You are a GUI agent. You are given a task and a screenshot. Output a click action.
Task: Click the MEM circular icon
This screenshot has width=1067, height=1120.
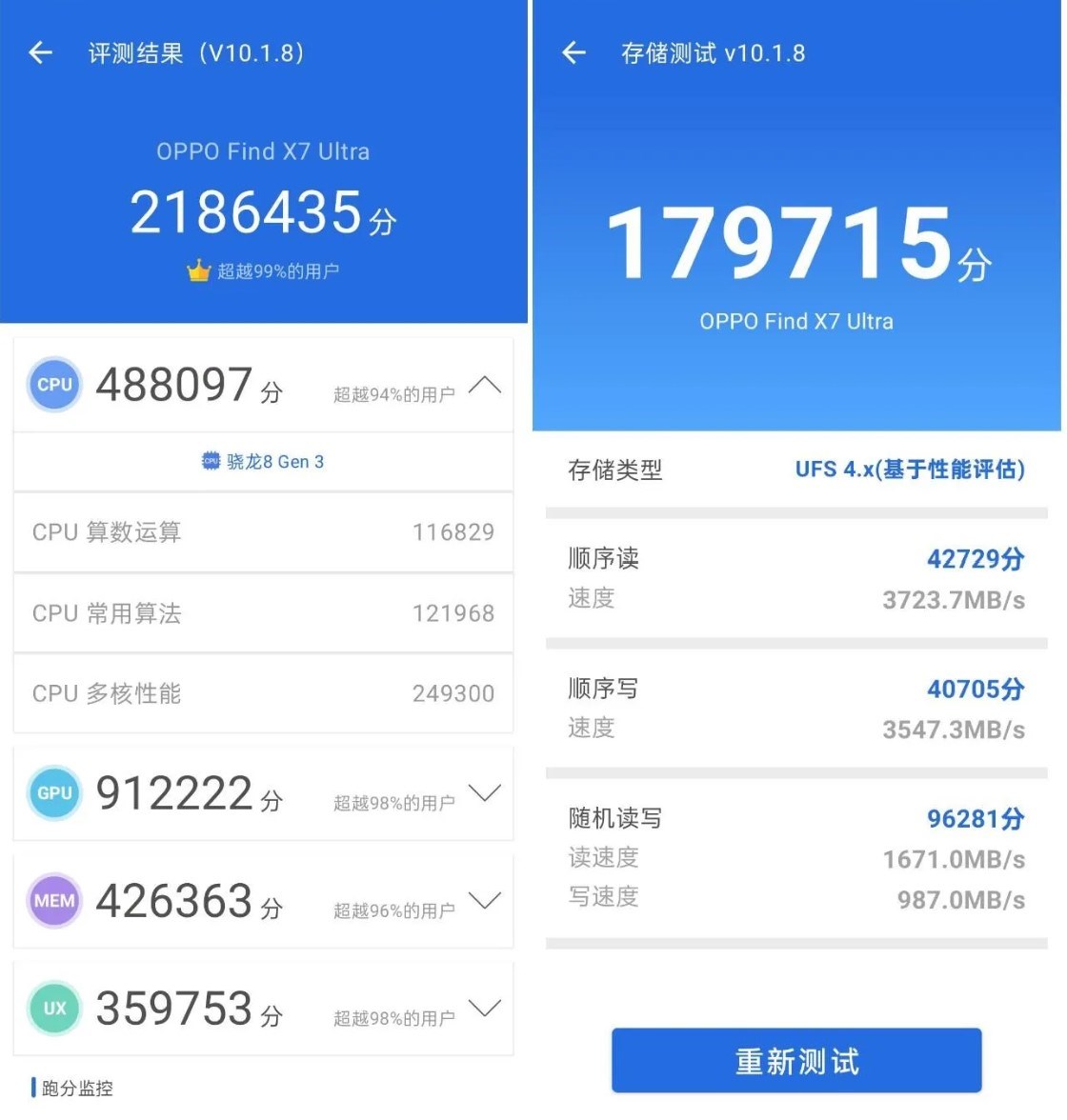(x=54, y=901)
